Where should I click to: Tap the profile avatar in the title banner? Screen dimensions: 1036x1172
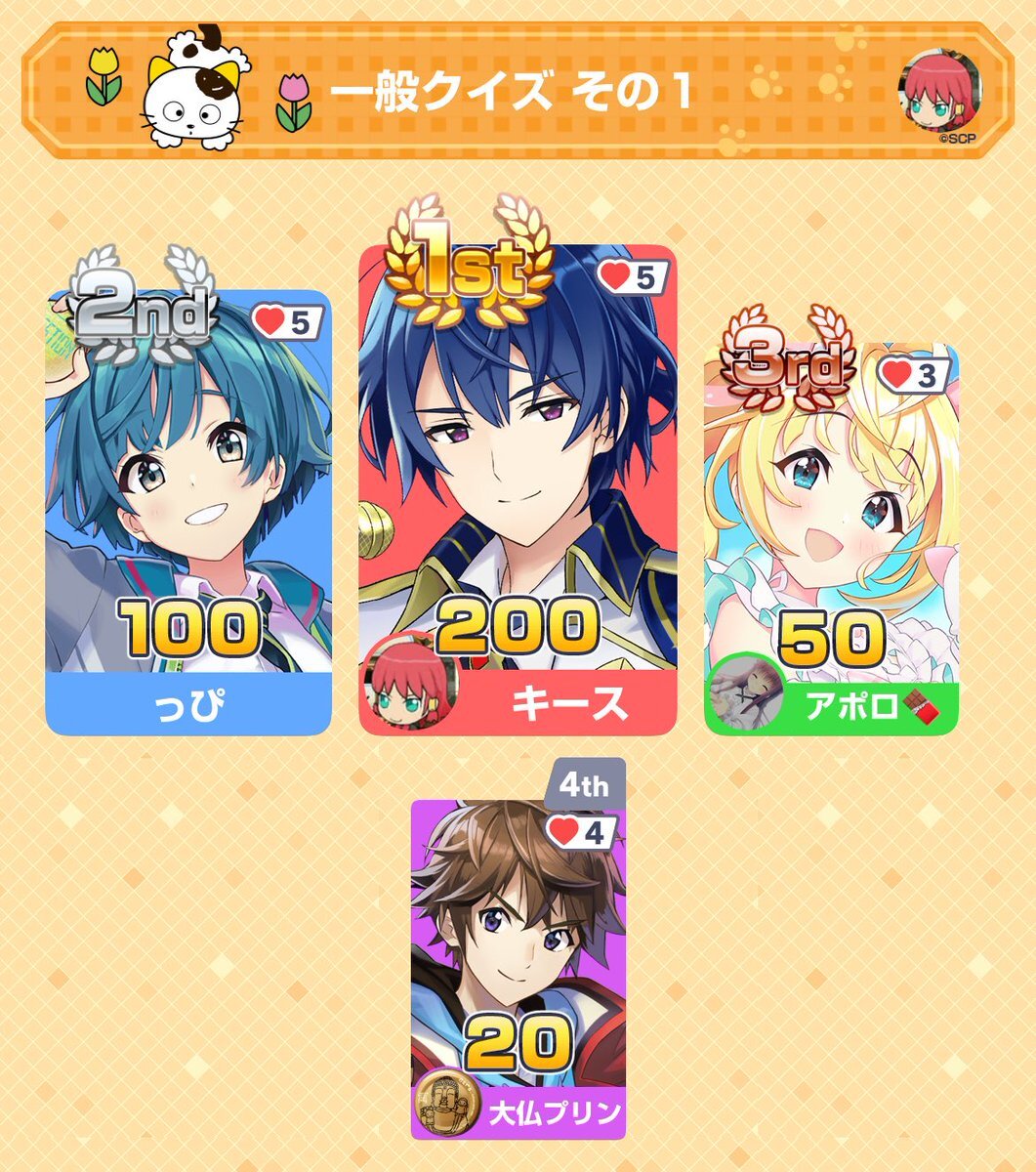coord(938,90)
